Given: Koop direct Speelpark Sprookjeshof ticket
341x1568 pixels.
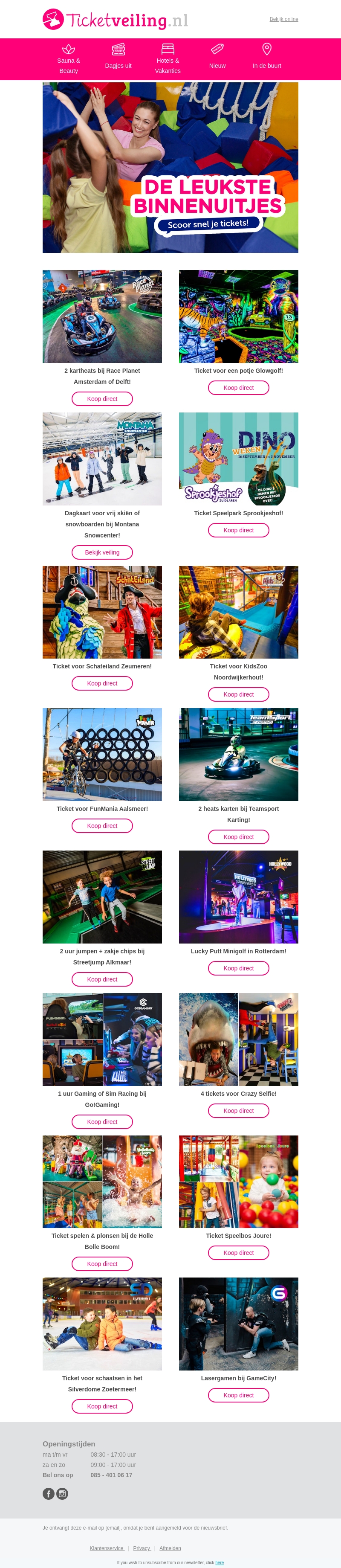Looking at the screenshot, I should [x=238, y=530].
